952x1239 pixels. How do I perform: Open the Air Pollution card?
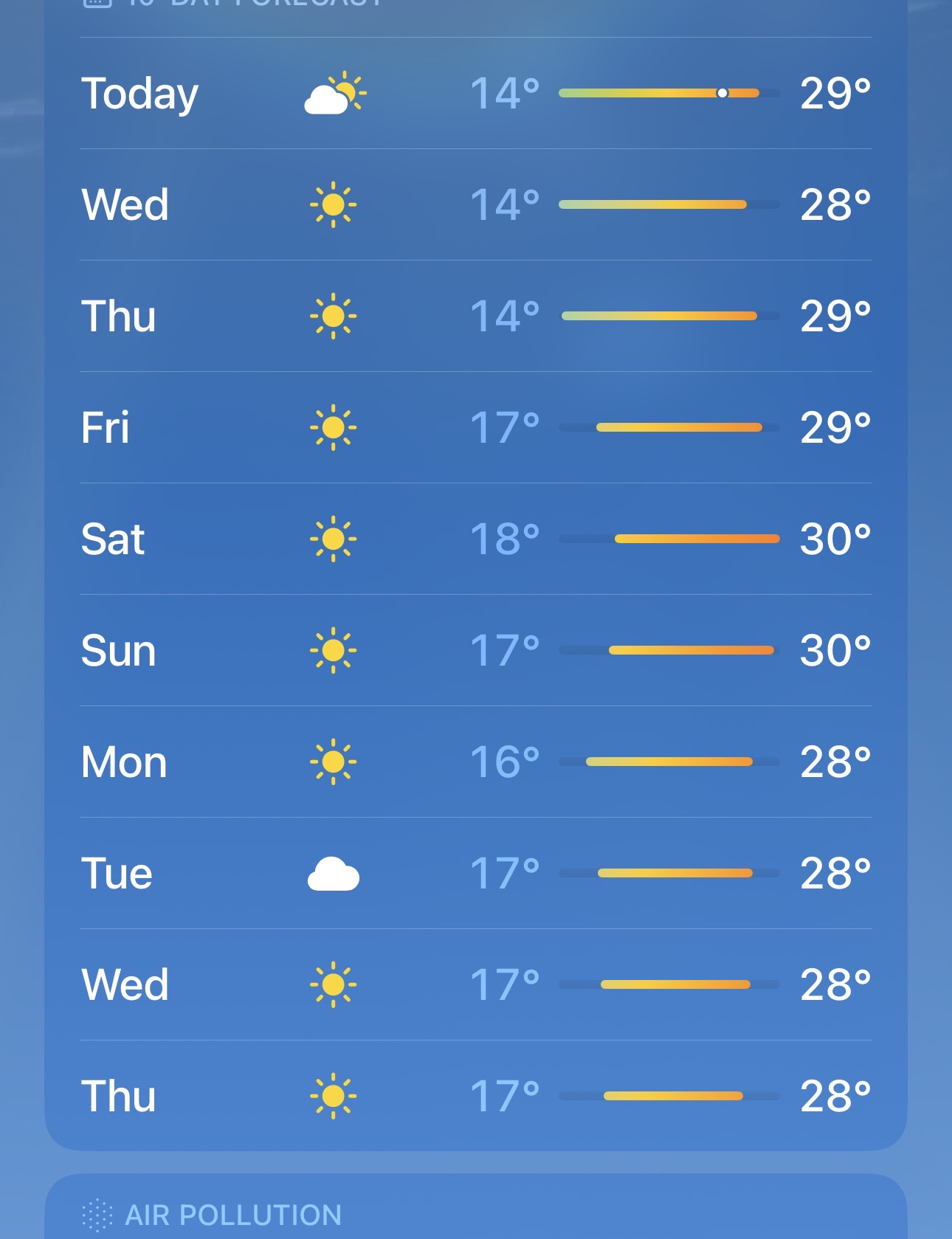pyautogui.click(x=476, y=1207)
